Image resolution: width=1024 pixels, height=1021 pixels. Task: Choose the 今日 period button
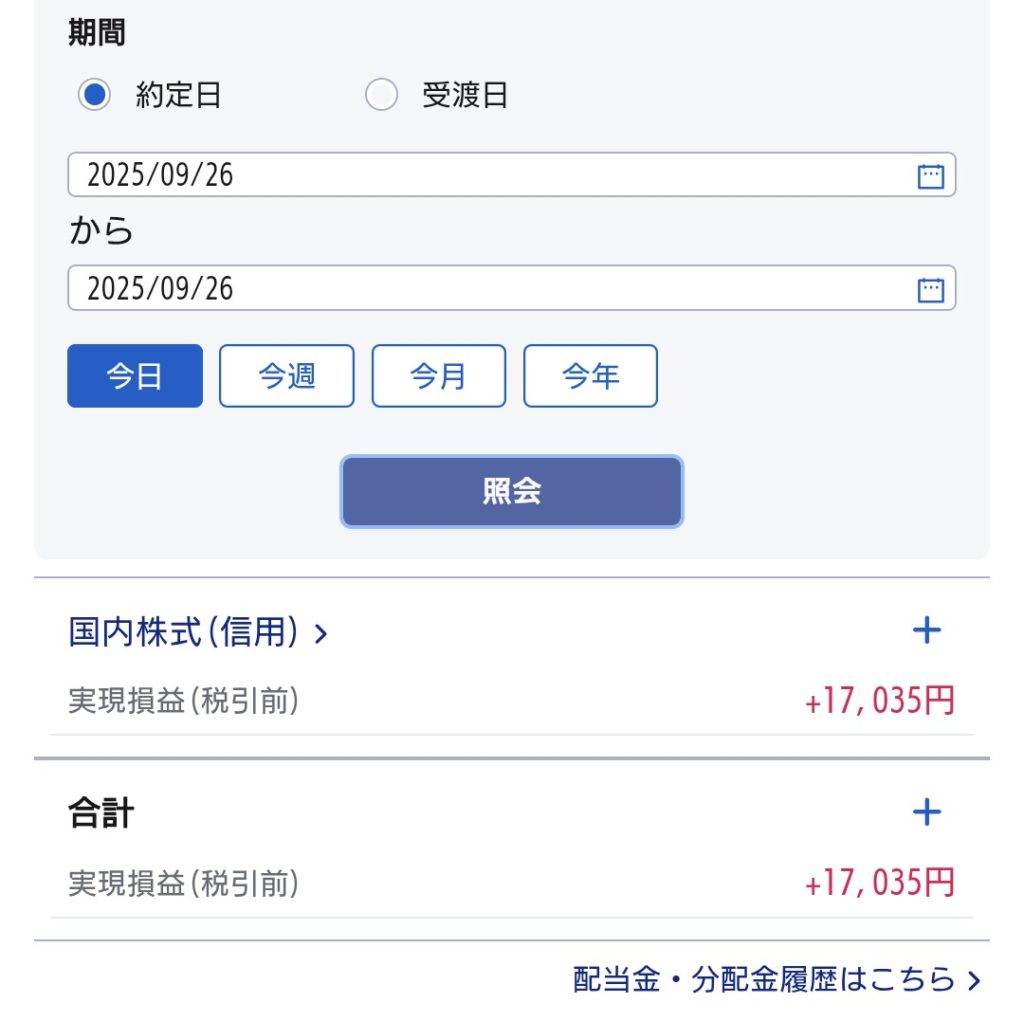(135, 376)
